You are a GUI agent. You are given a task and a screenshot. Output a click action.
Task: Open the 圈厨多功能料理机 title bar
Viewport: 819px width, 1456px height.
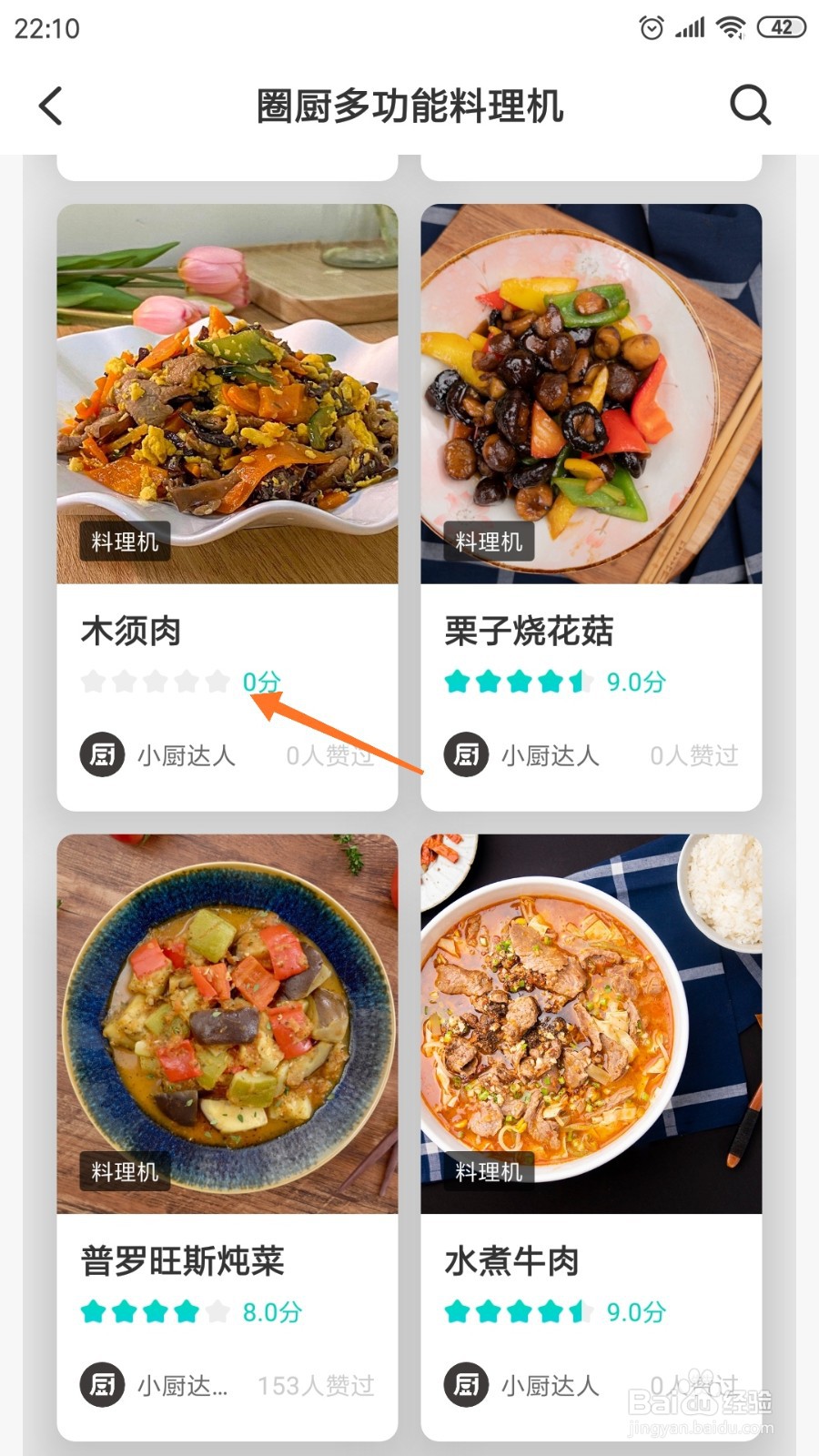coord(409,105)
